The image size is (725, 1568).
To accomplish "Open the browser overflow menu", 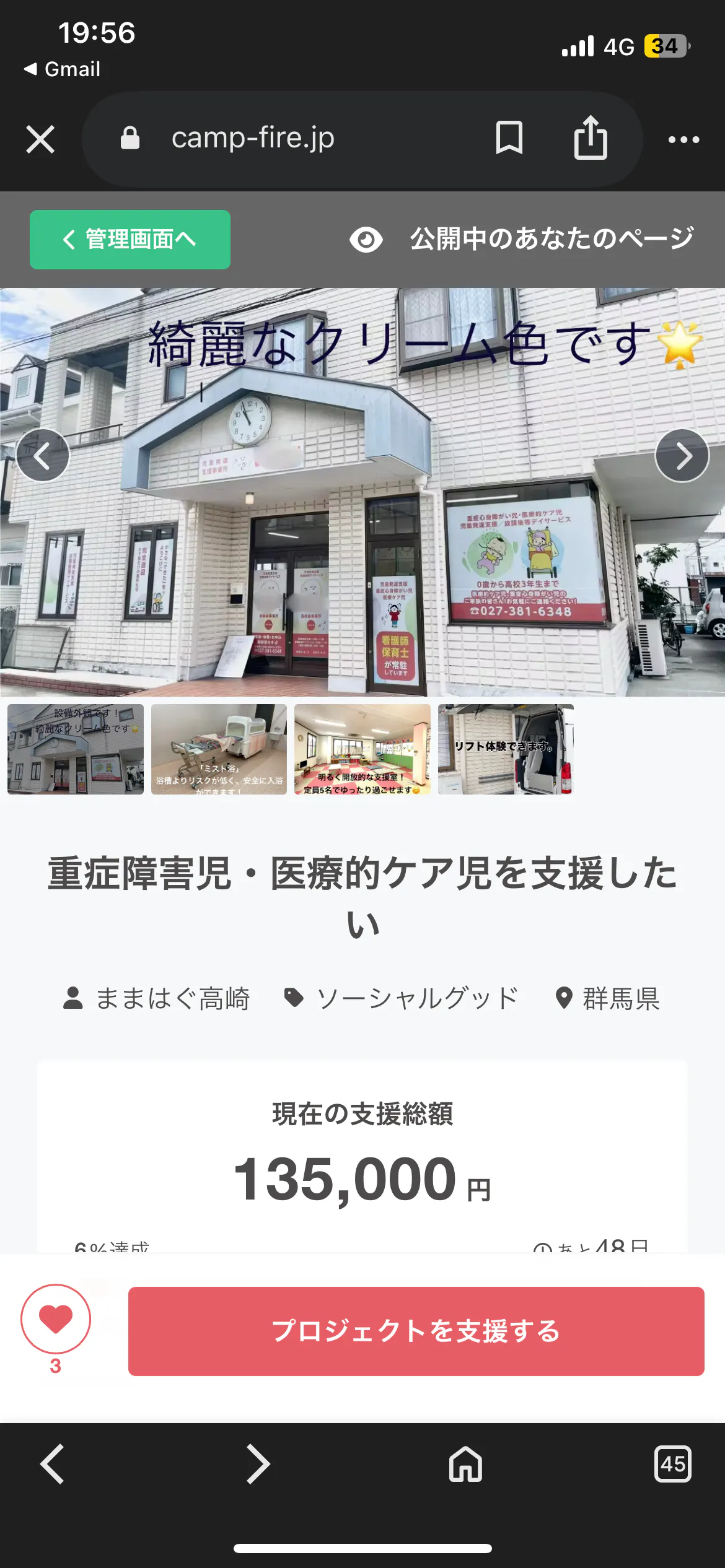I will pos(683,139).
